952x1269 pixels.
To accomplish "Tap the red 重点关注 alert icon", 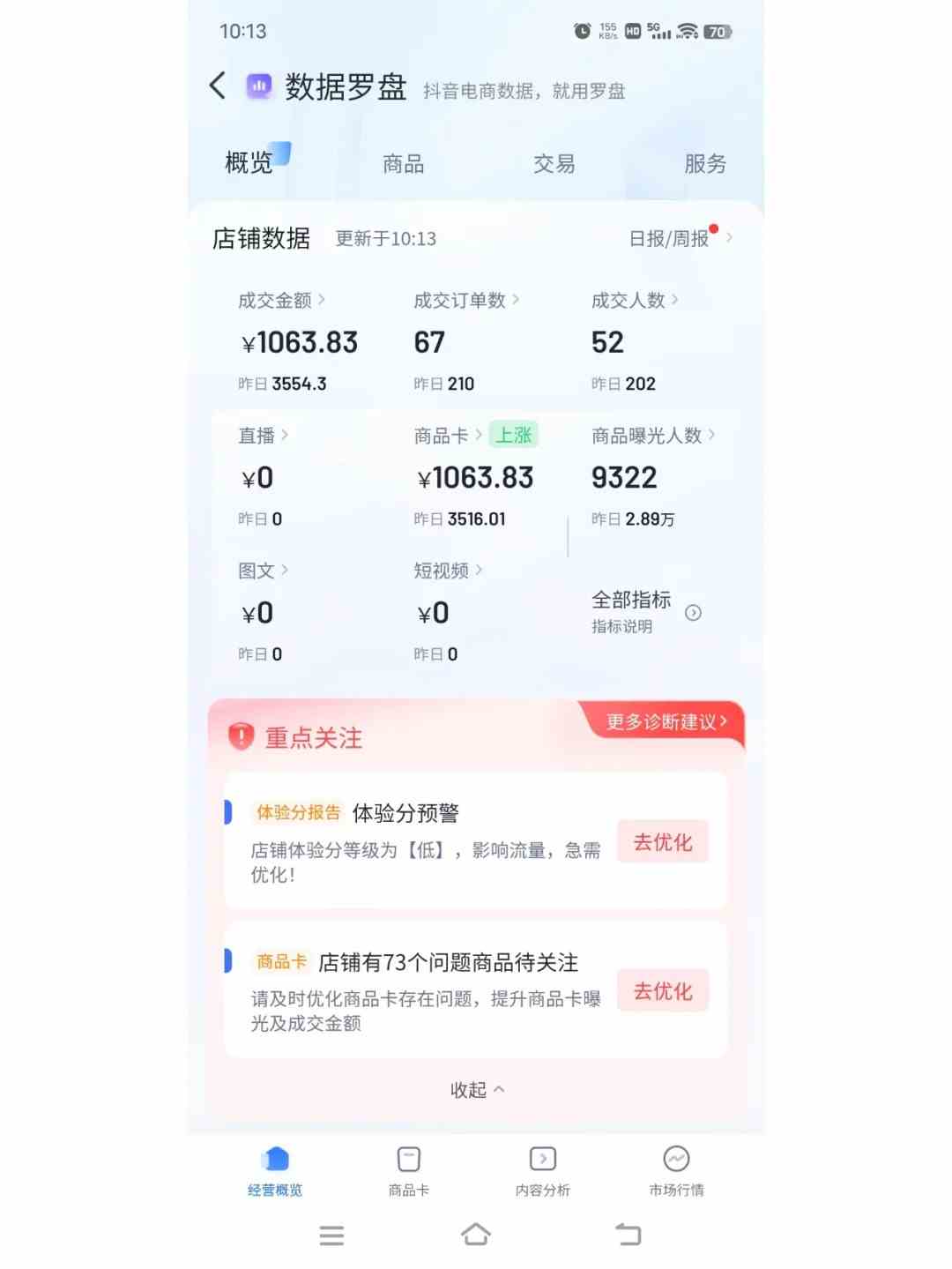I will (239, 735).
